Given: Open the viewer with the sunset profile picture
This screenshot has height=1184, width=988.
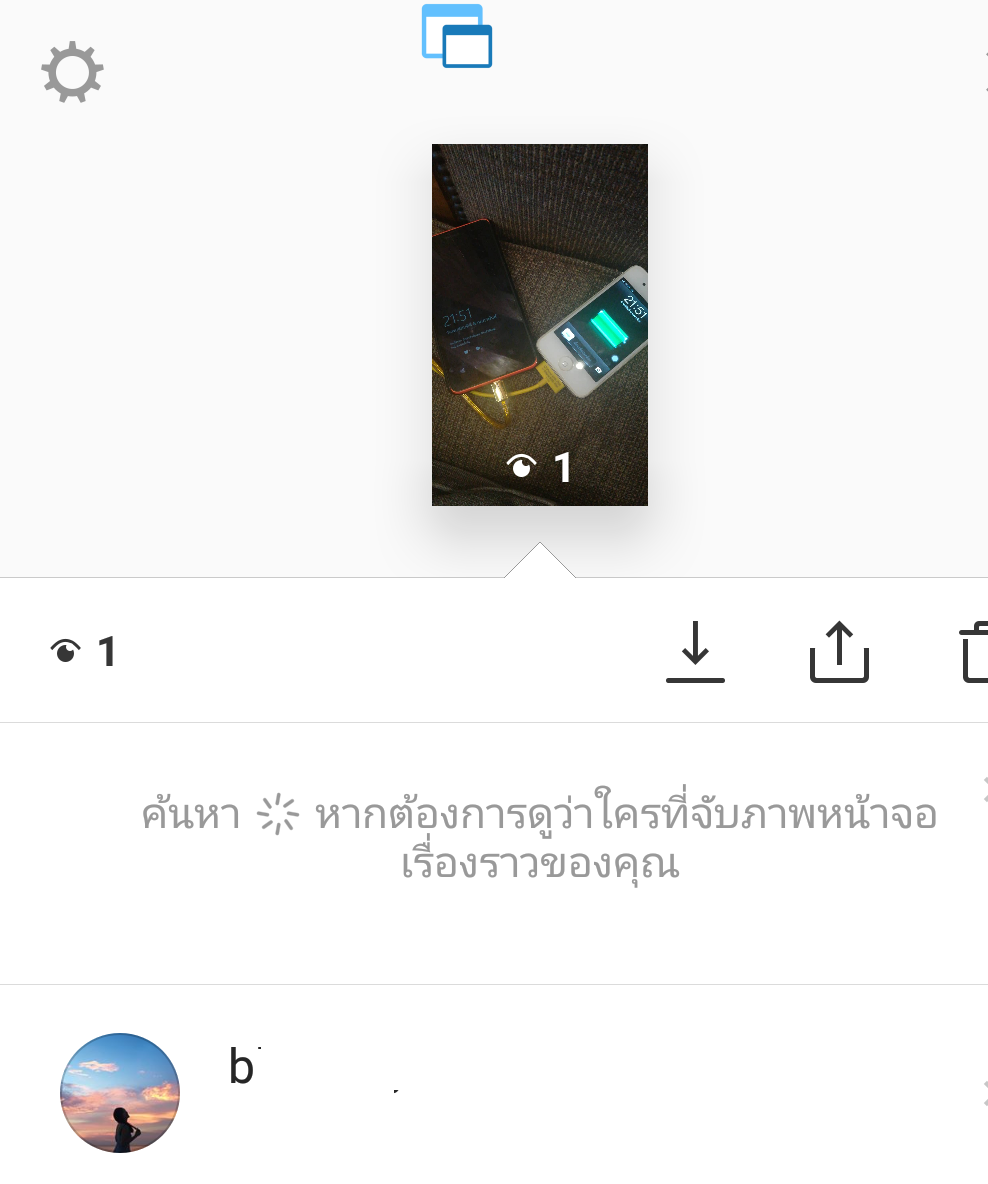Looking at the screenshot, I should click(120, 1092).
